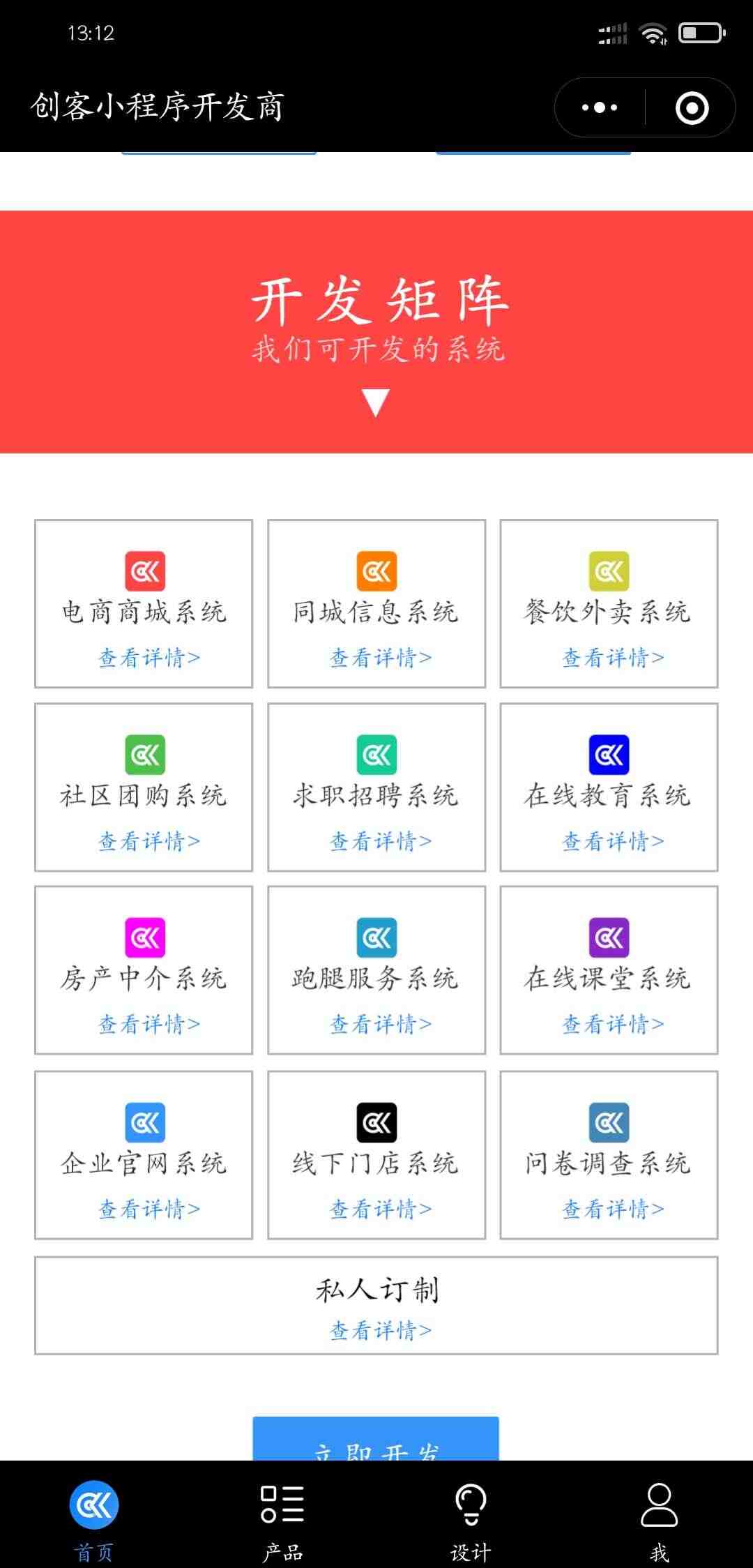Open 在线教育系统 card

pos(609,787)
